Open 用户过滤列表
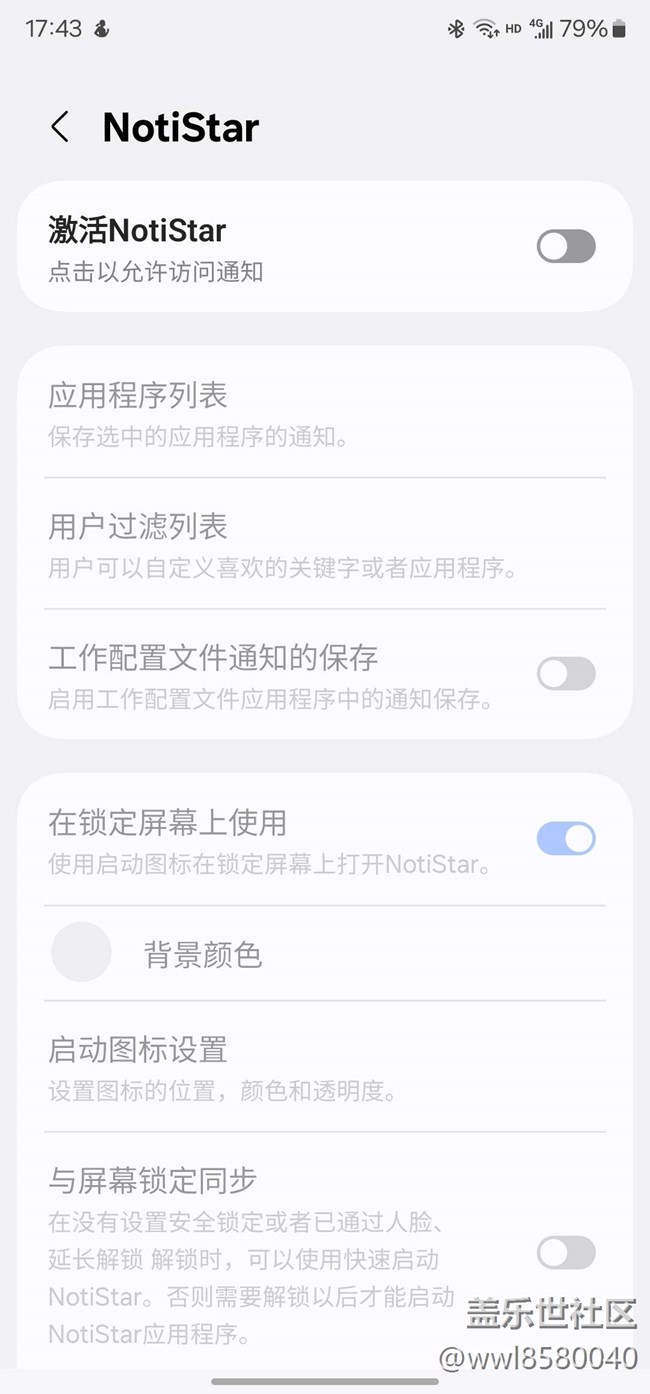Viewport: 650px width, 1394px height. click(x=325, y=544)
